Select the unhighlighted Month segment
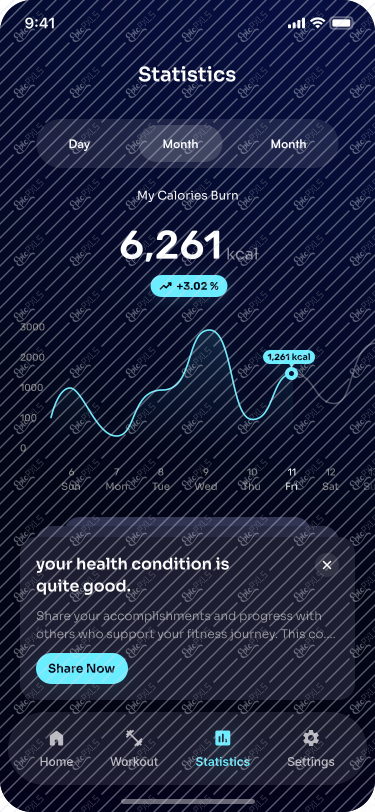Screen dimensions: 375x812 pos(288,144)
